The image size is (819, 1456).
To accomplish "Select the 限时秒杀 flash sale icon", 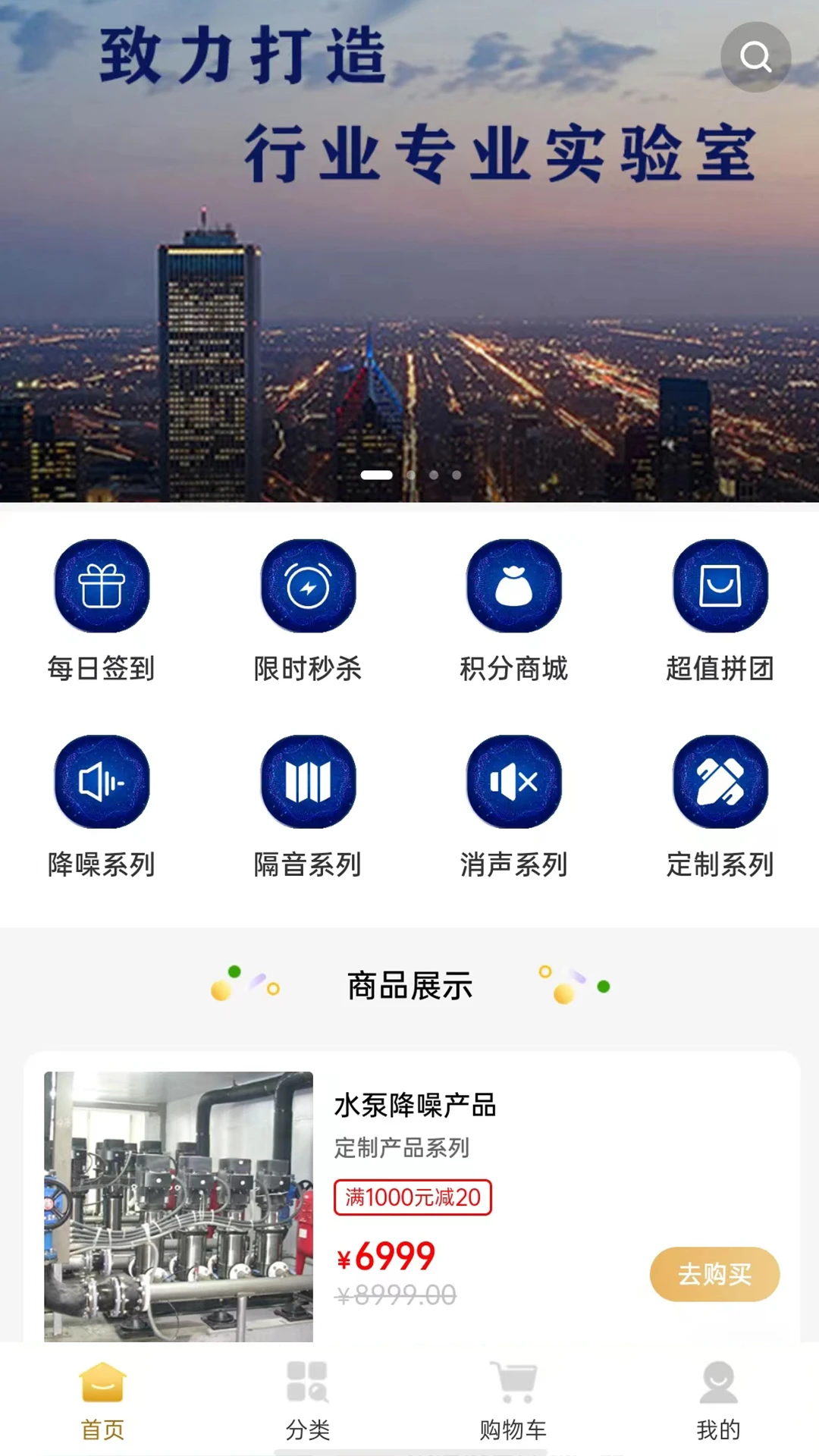I will pyautogui.click(x=308, y=588).
